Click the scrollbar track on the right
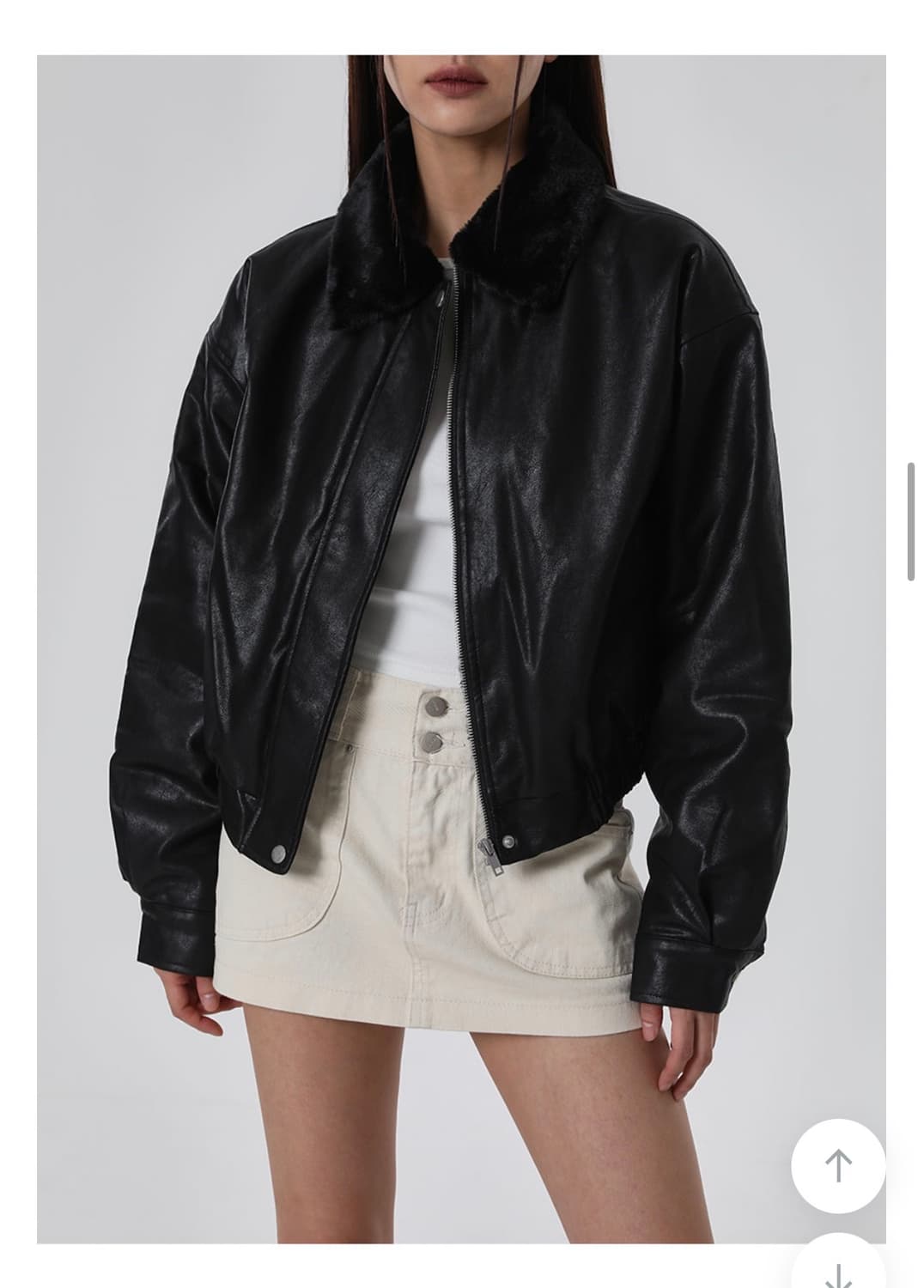Screen dimensions: 924x1288 click(910, 515)
